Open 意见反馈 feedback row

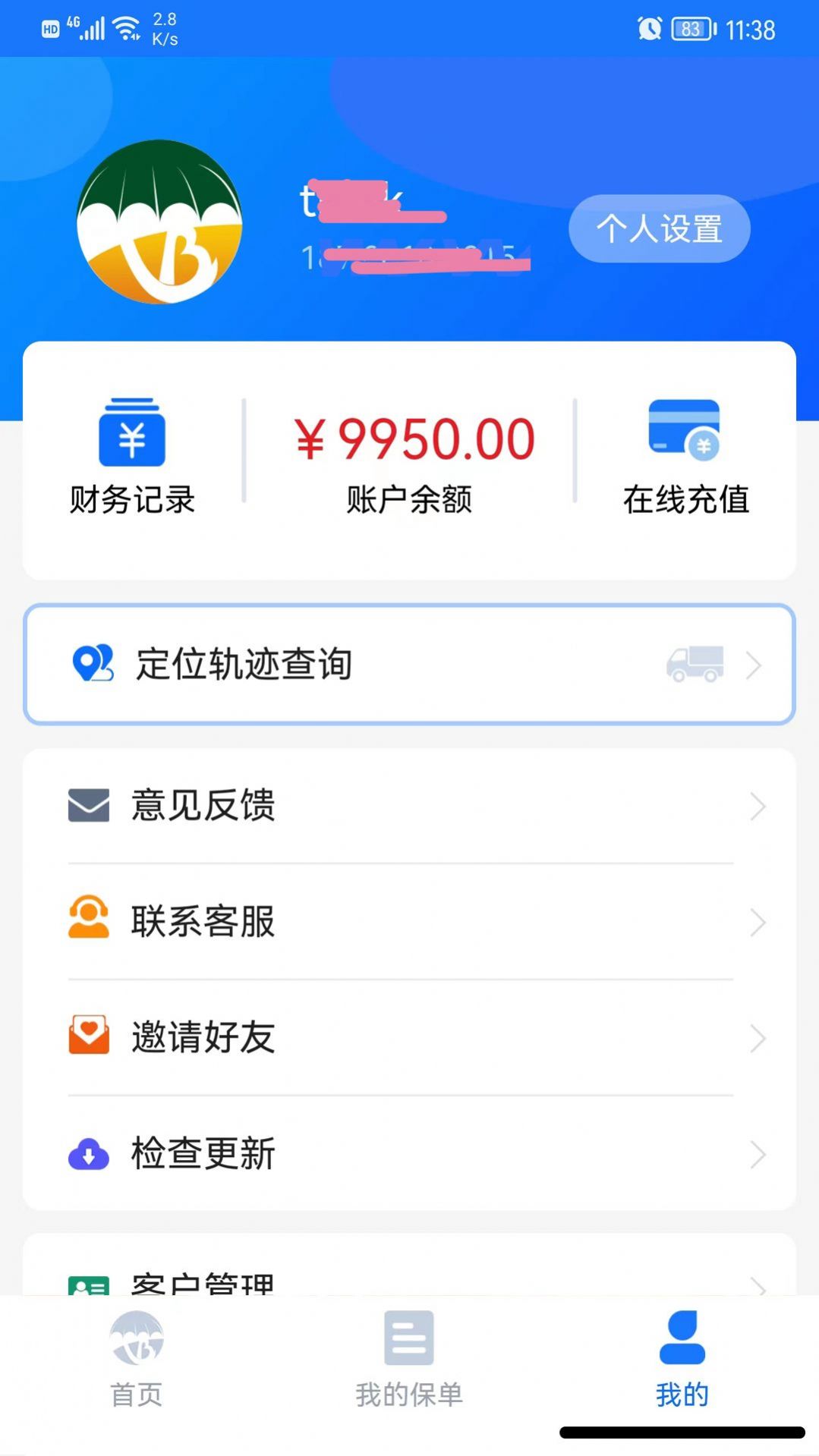click(409, 806)
